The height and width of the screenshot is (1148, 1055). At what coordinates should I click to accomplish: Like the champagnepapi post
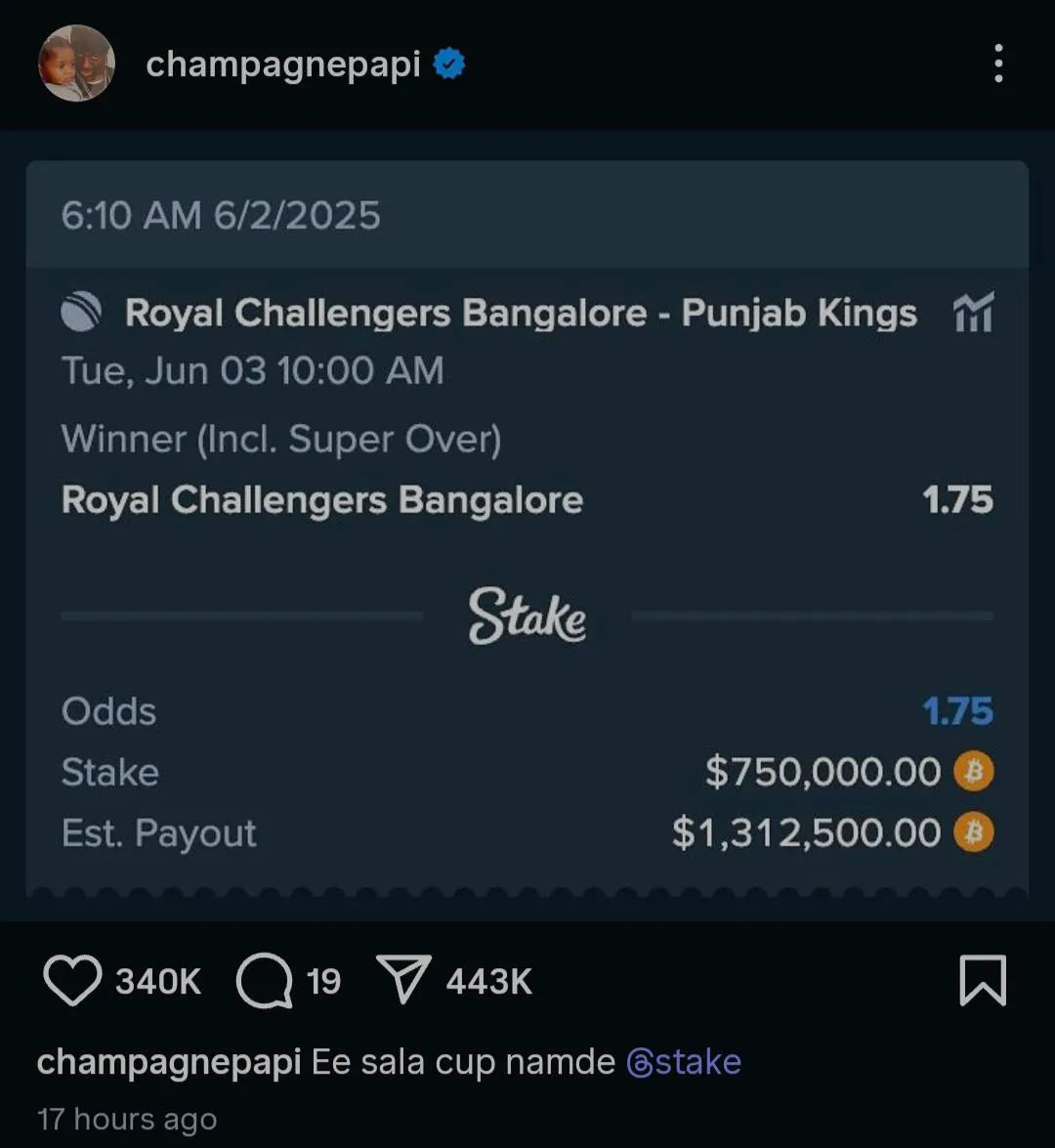click(73, 981)
